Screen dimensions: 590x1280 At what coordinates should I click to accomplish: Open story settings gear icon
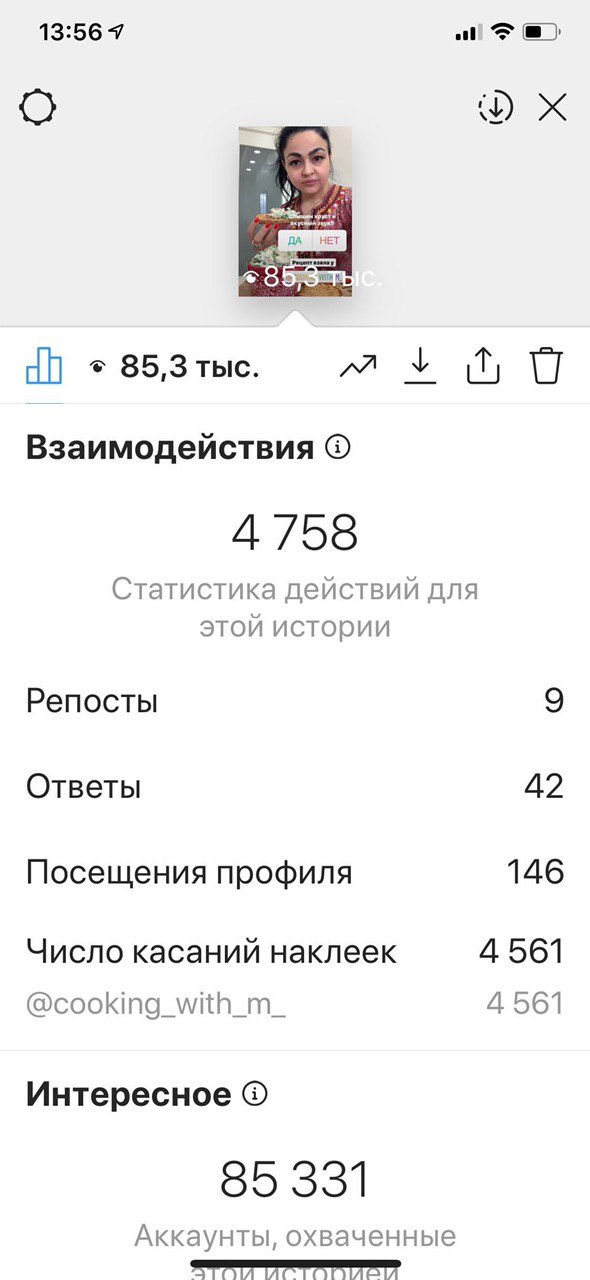click(38, 107)
